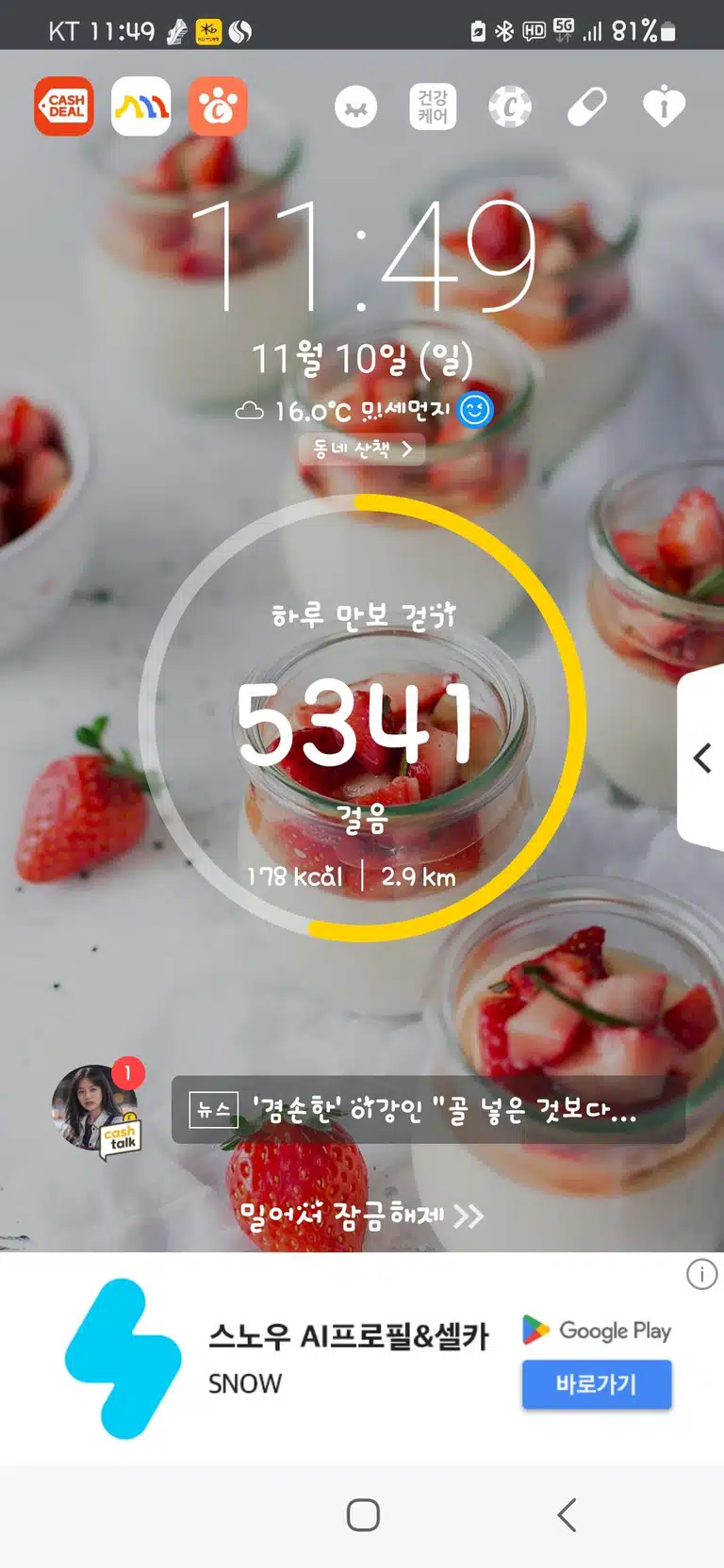This screenshot has height=1568, width=724.
Task: Tap the round animal face icon
Action: (355, 107)
